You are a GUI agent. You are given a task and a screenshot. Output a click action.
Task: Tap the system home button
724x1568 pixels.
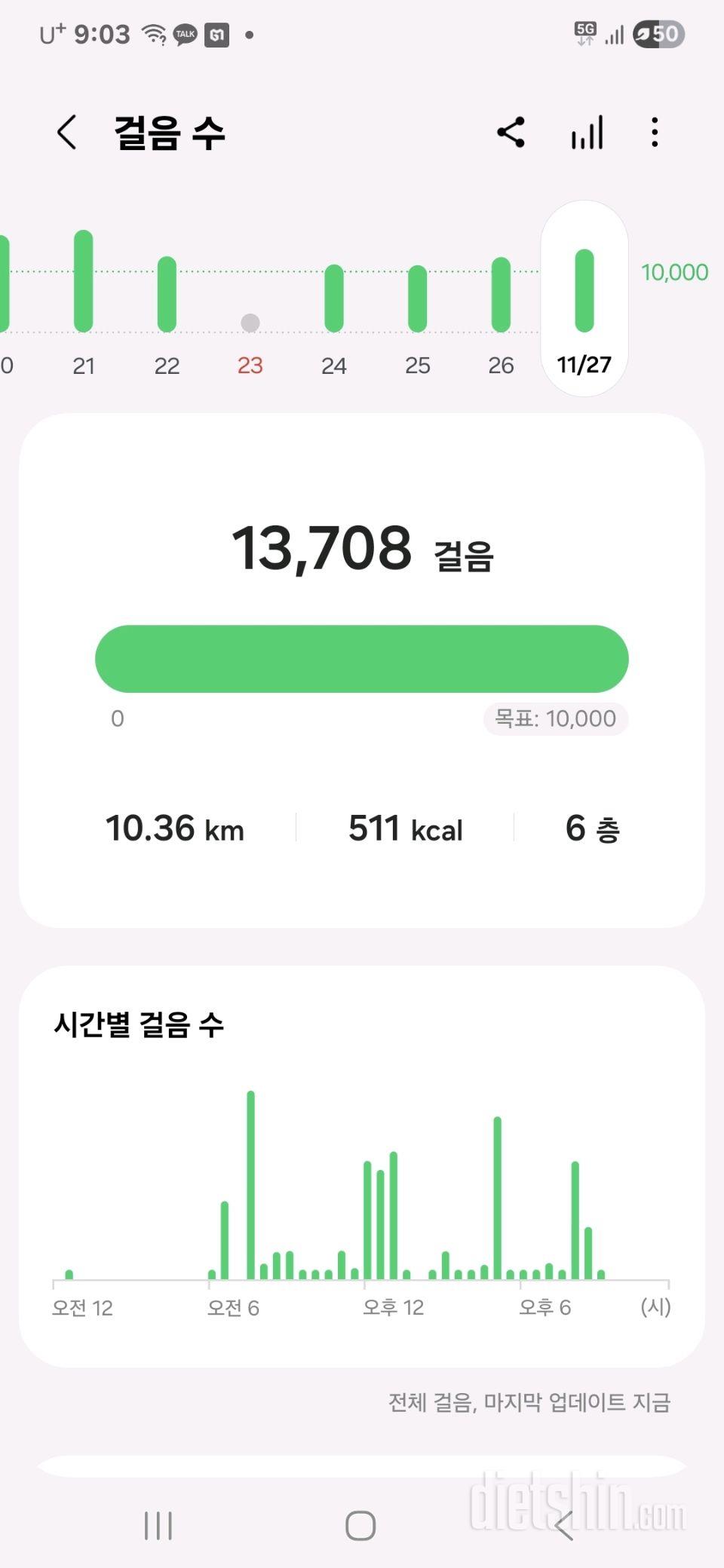[x=360, y=1526]
